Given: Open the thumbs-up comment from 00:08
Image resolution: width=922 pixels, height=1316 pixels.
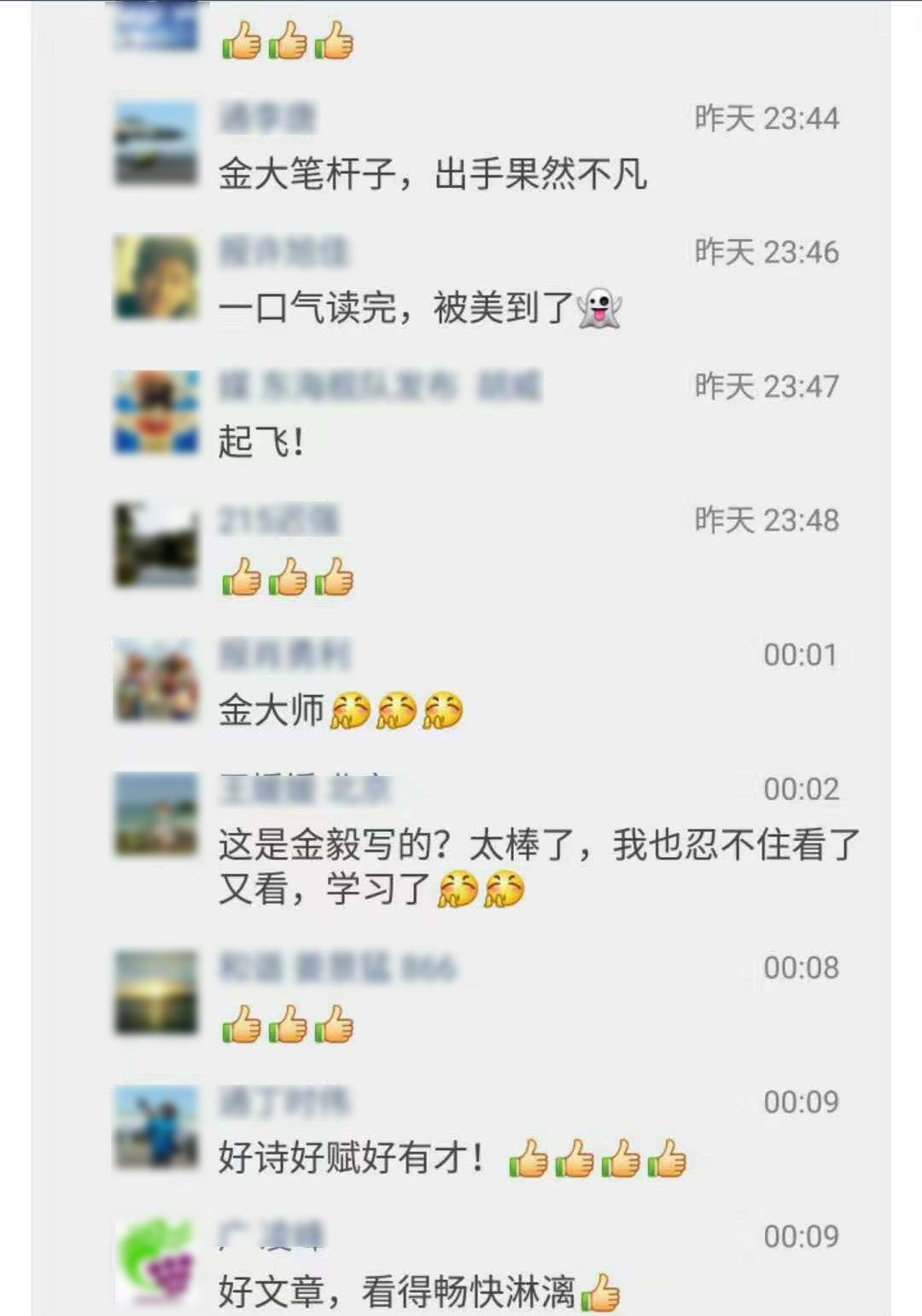Looking at the screenshot, I should pos(287,1024).
